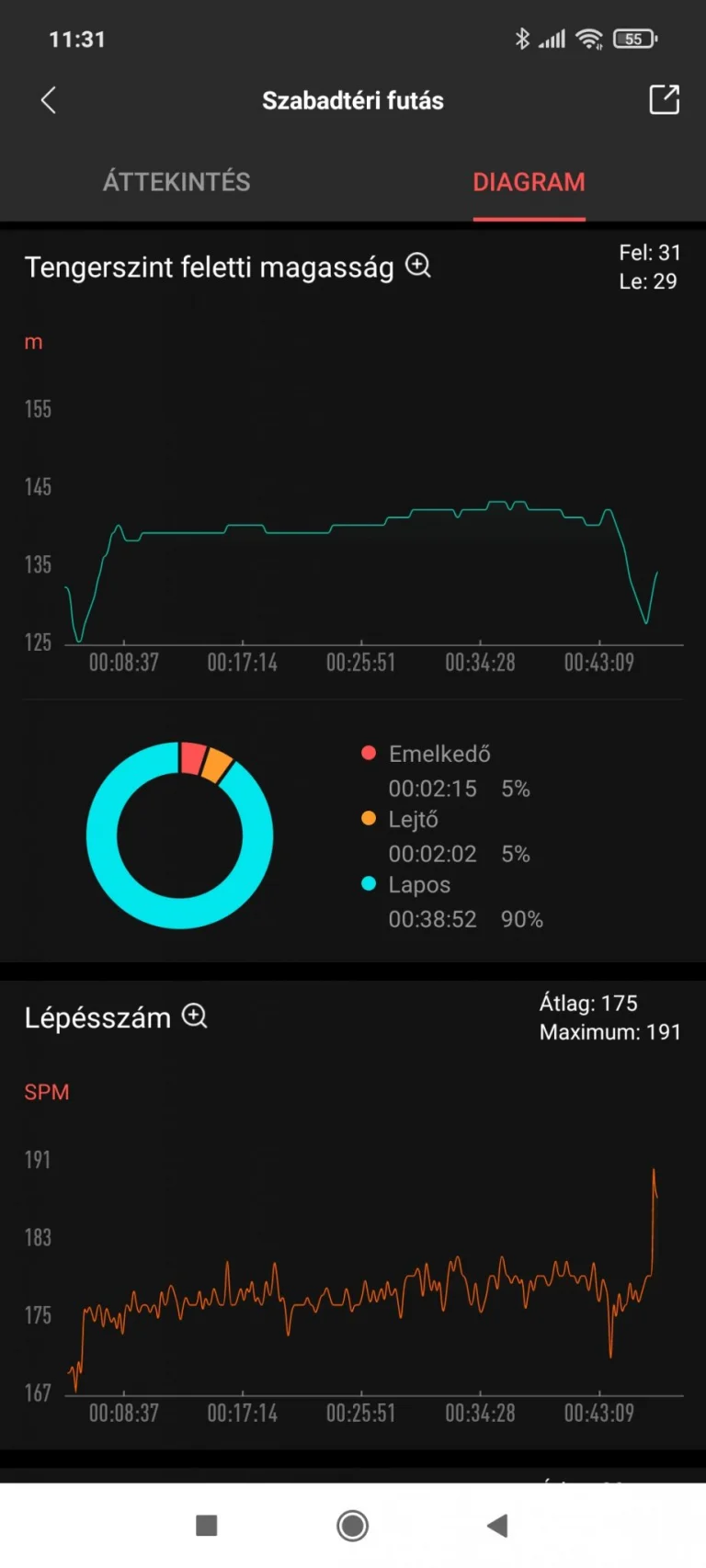Viewport: 706px width, 1568px height.
Task: Tap the Wi-Fi icon in status bar
Action: [x=589, y=39]
